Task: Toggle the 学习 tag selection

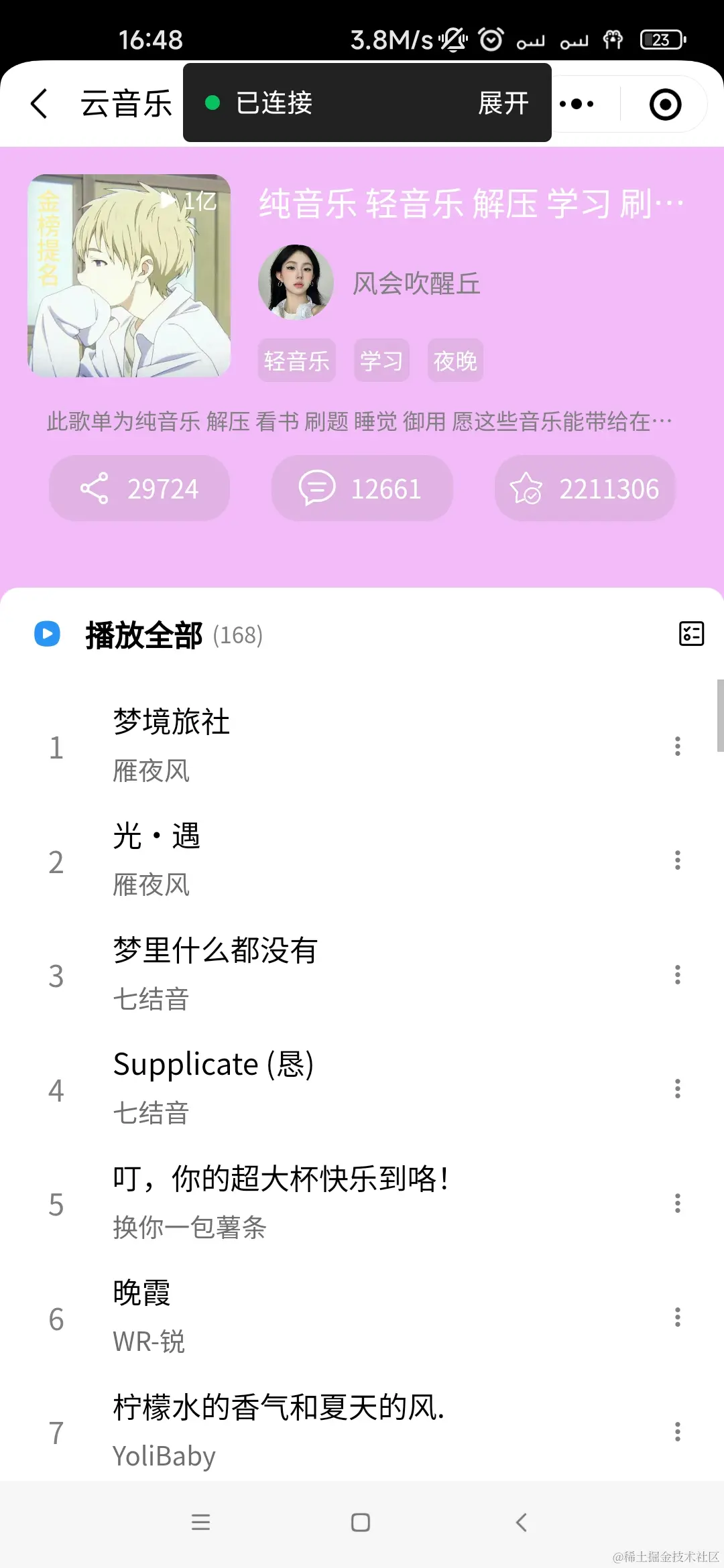Action: (381, 361)
